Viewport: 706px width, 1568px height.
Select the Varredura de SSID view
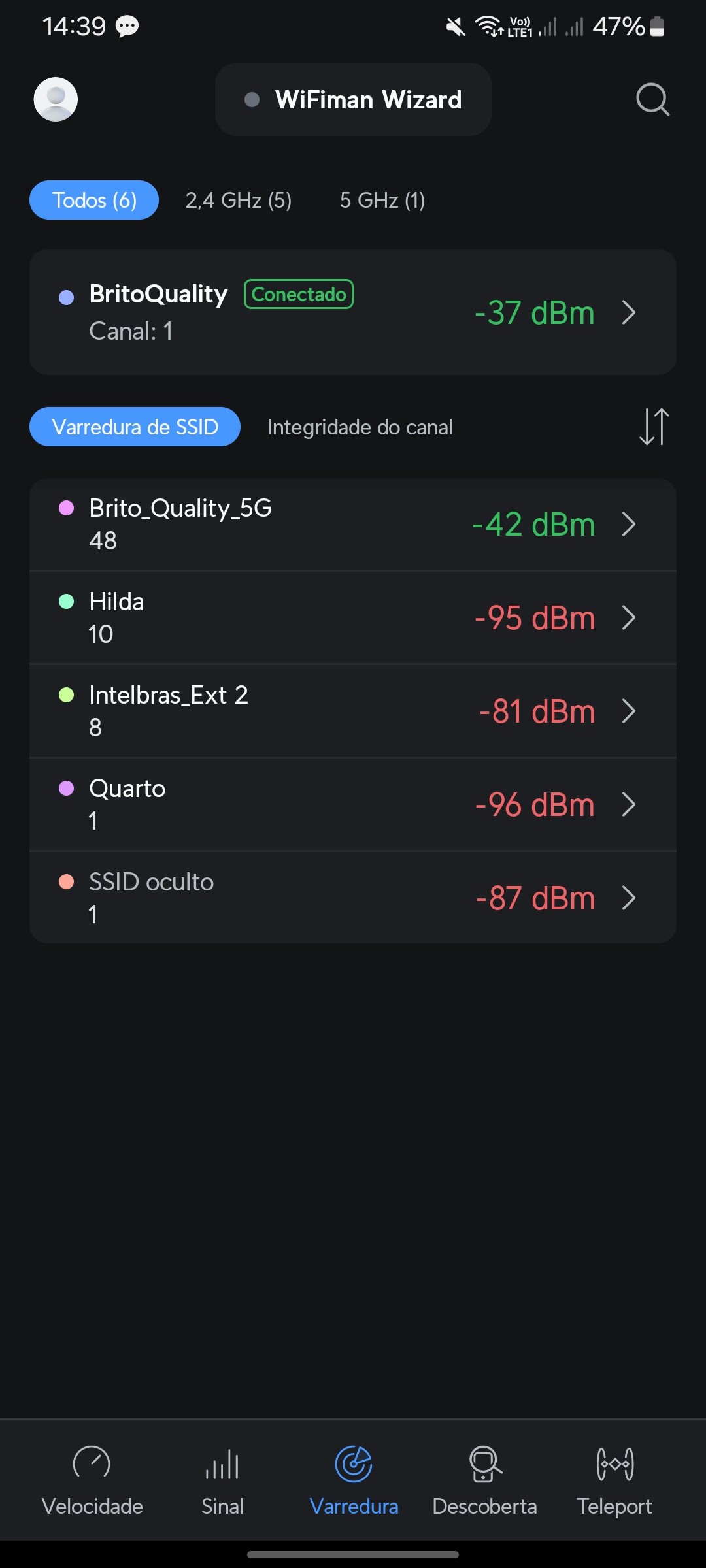click(135, 427)
